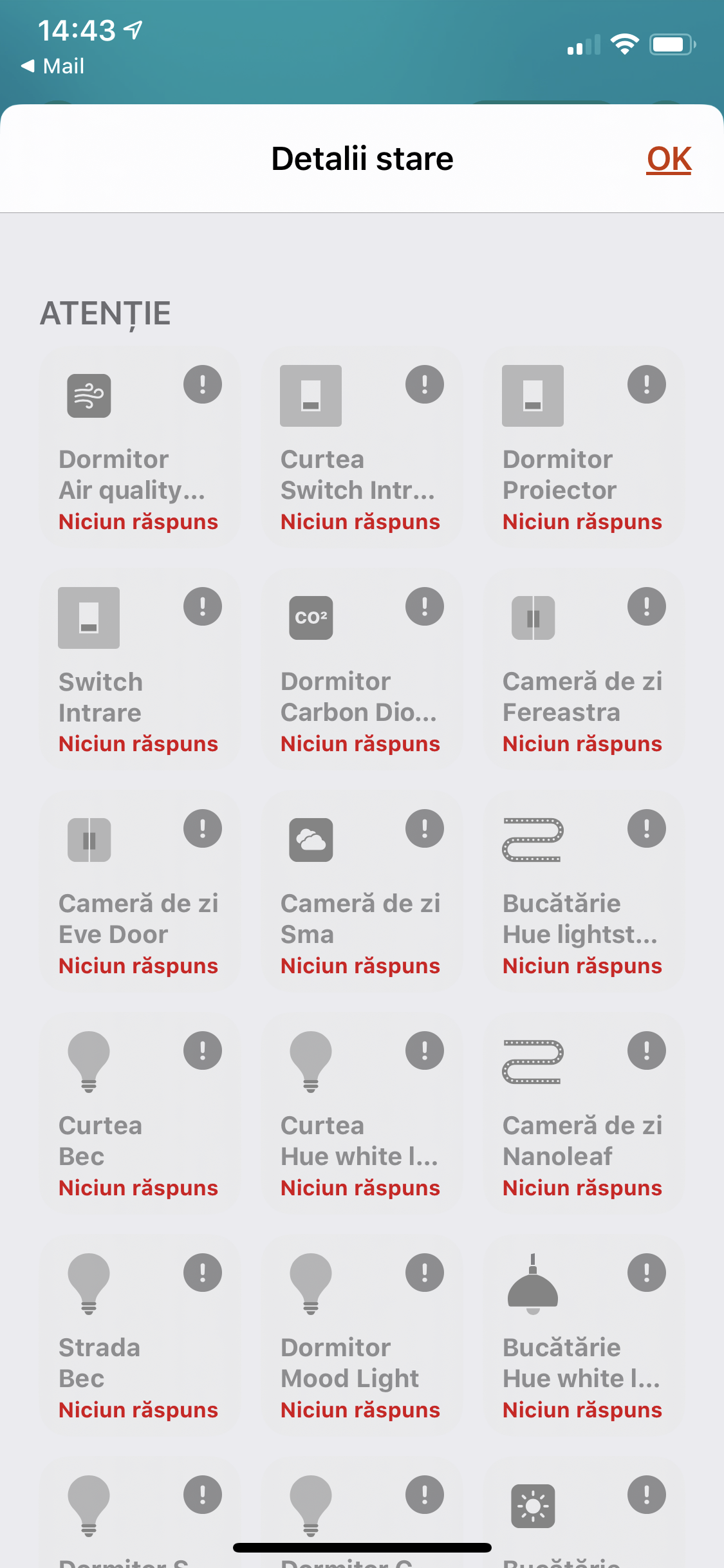724x1568 pixels.
Task: Select Cameră de zi Nanoleaf tile
Action: pos(584,1113)
